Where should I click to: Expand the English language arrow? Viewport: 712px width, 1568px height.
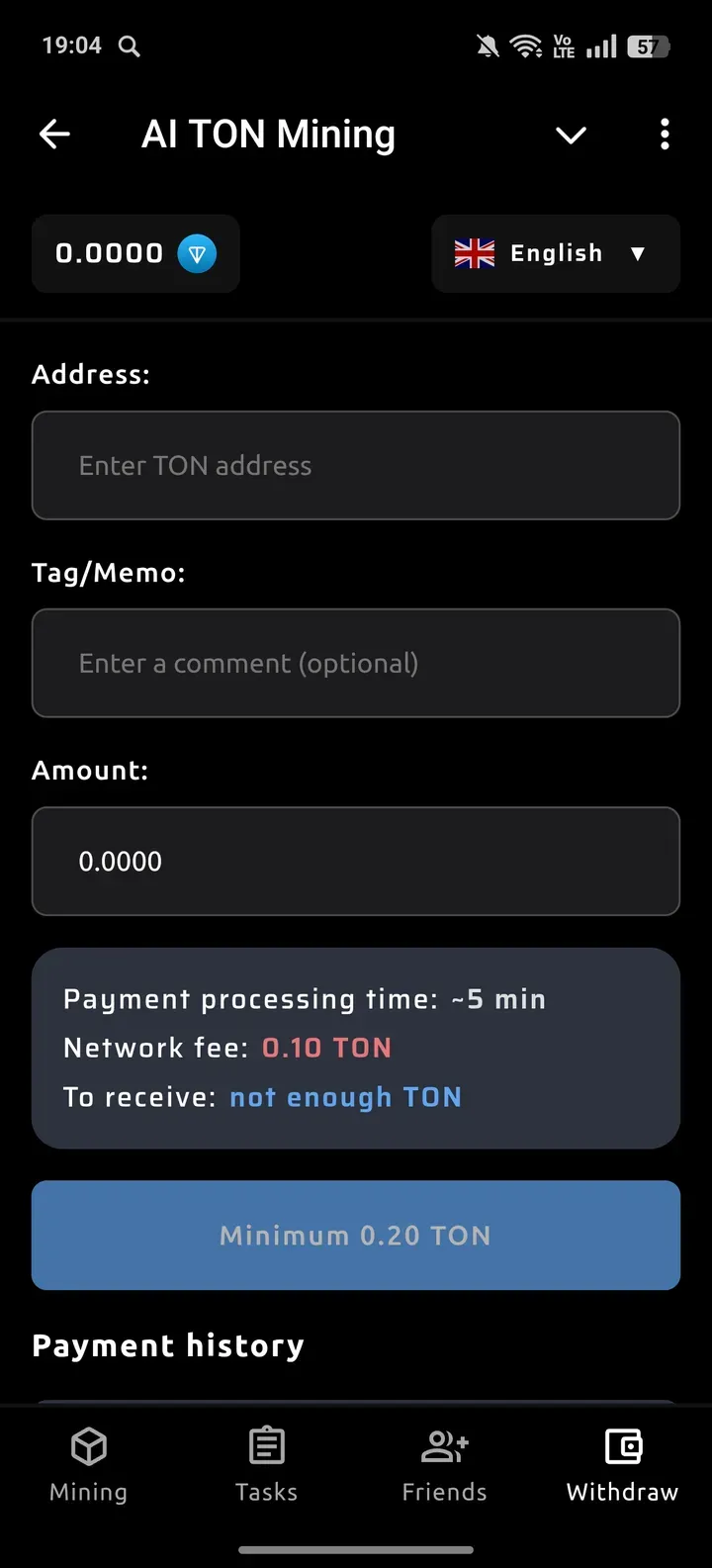tap(641, 254)
